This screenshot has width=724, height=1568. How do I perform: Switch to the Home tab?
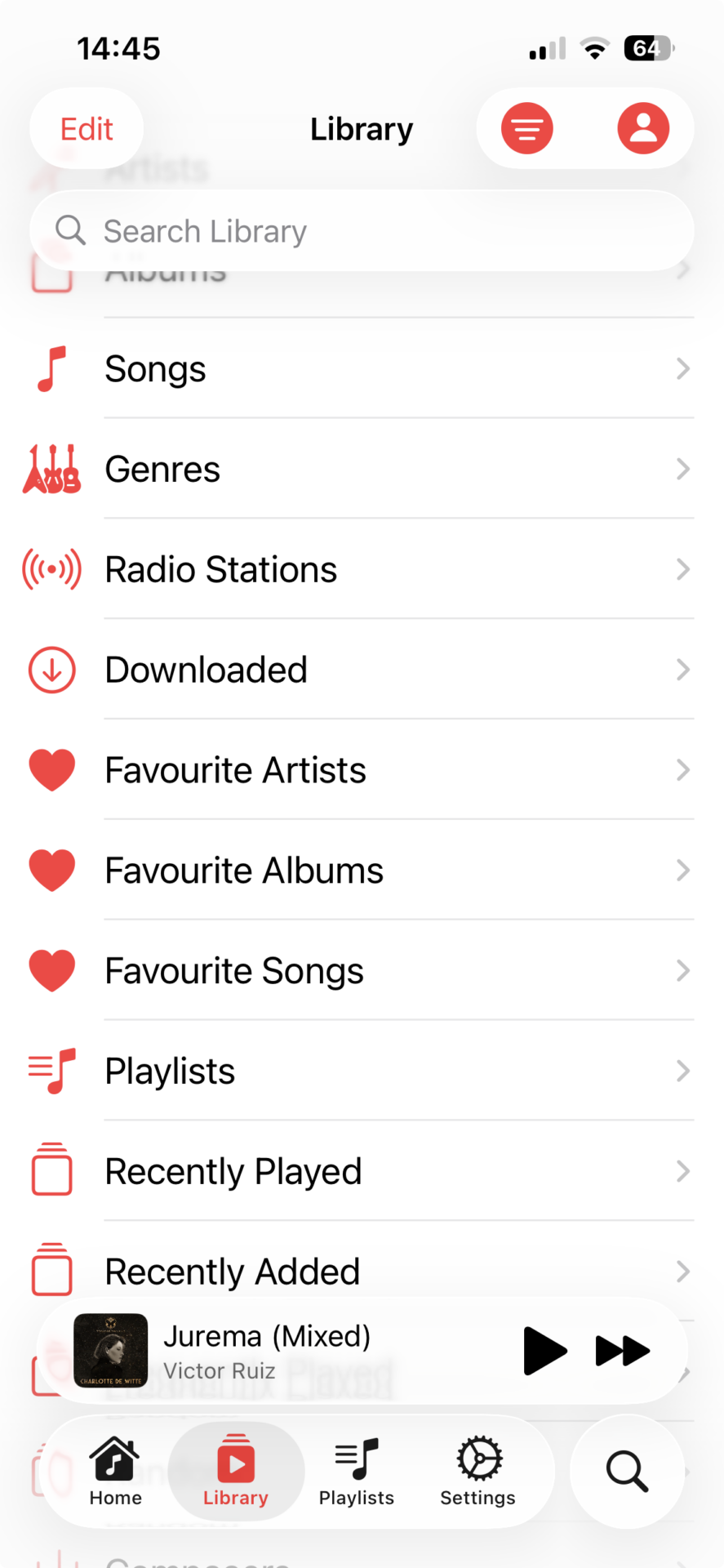coord(115,1472)
